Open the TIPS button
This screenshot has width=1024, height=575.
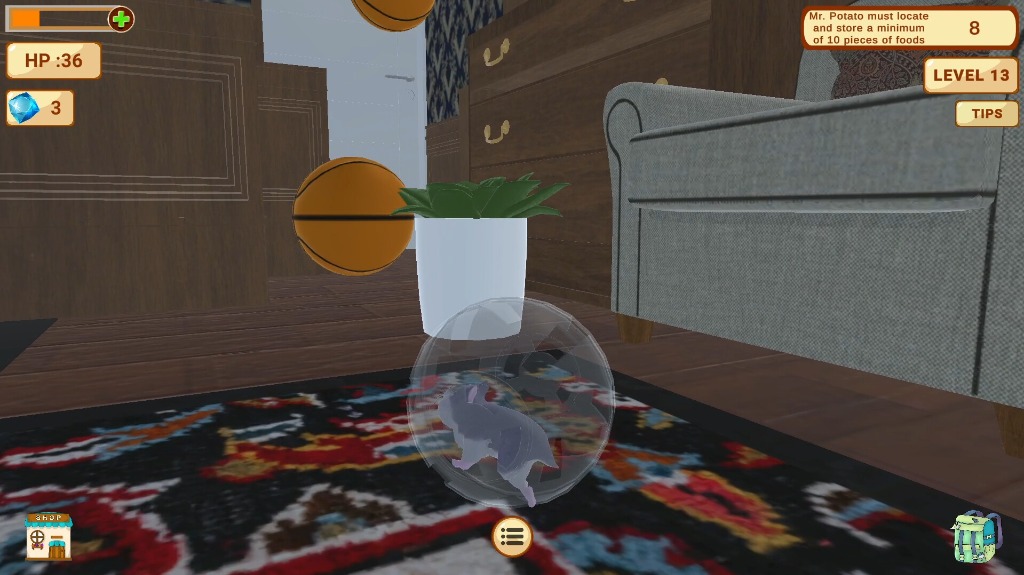(x=986, y=113)
